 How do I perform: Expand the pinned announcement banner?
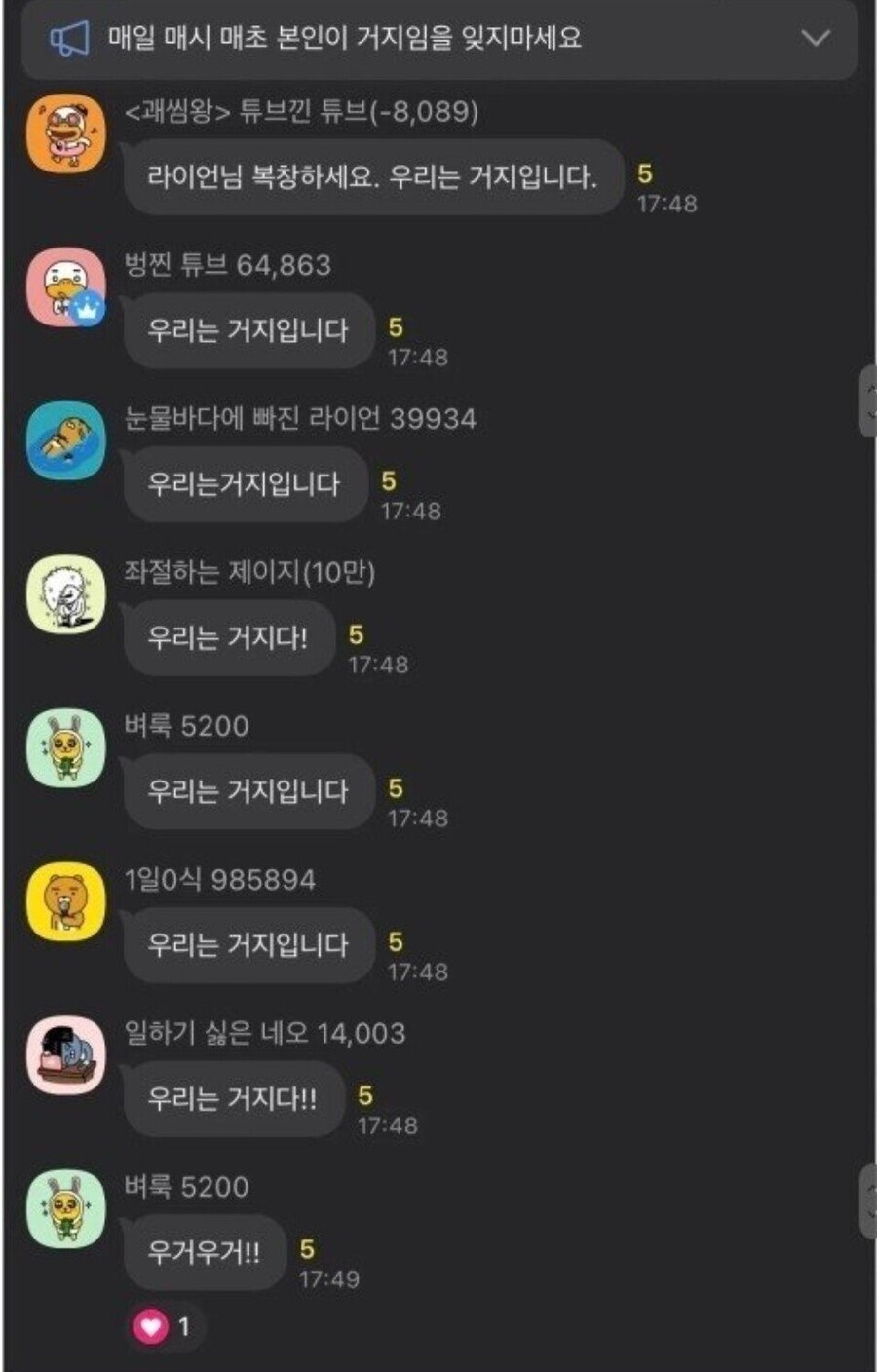click(815, 39)
